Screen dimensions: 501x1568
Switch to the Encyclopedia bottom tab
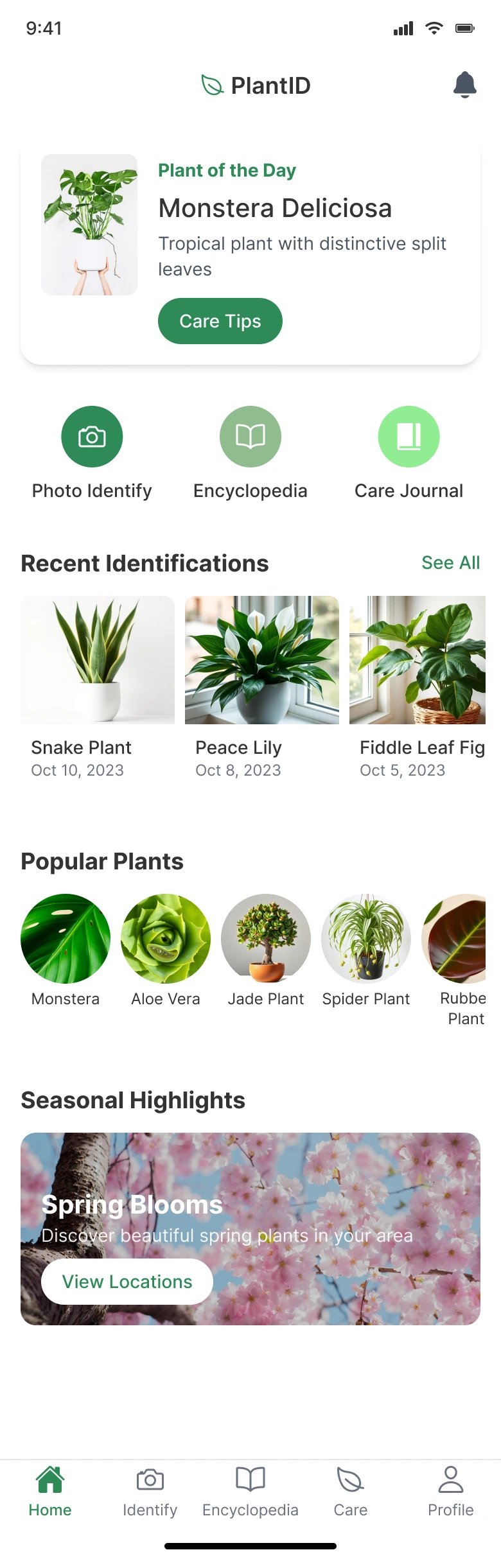point(251,1492)
